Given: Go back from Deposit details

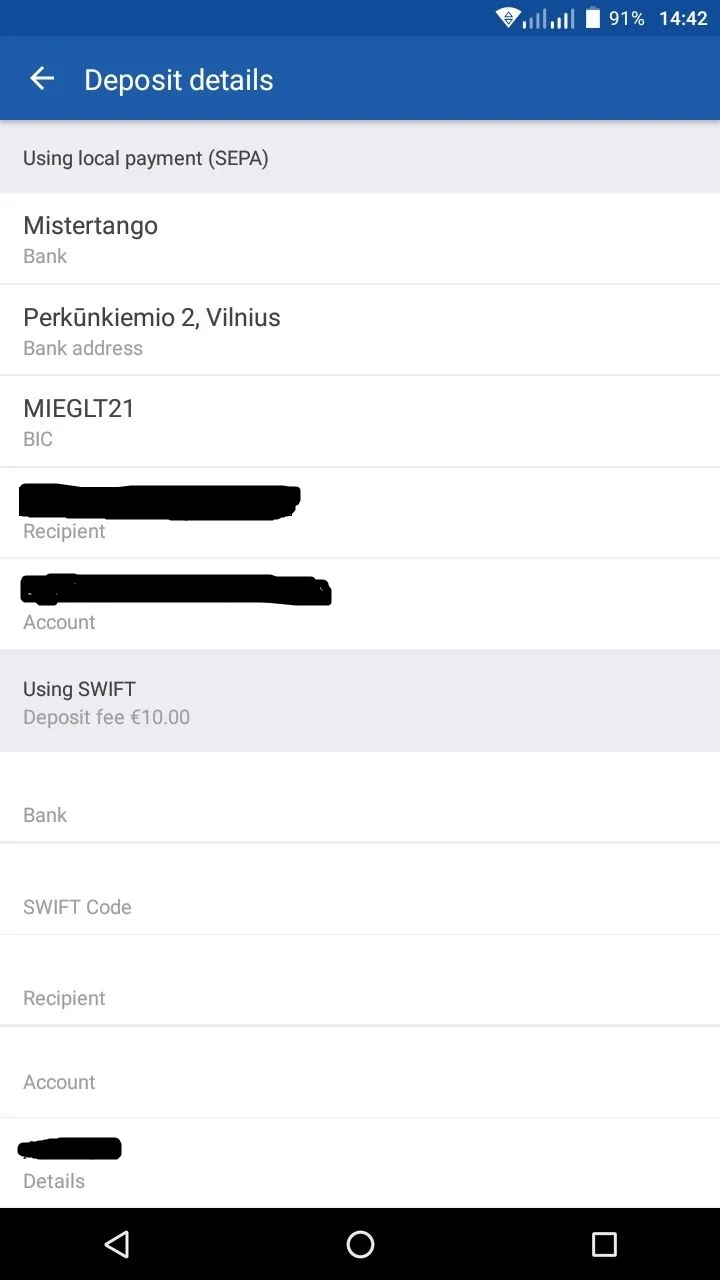Looking at the screenshot, I should (x=42, y=79).
